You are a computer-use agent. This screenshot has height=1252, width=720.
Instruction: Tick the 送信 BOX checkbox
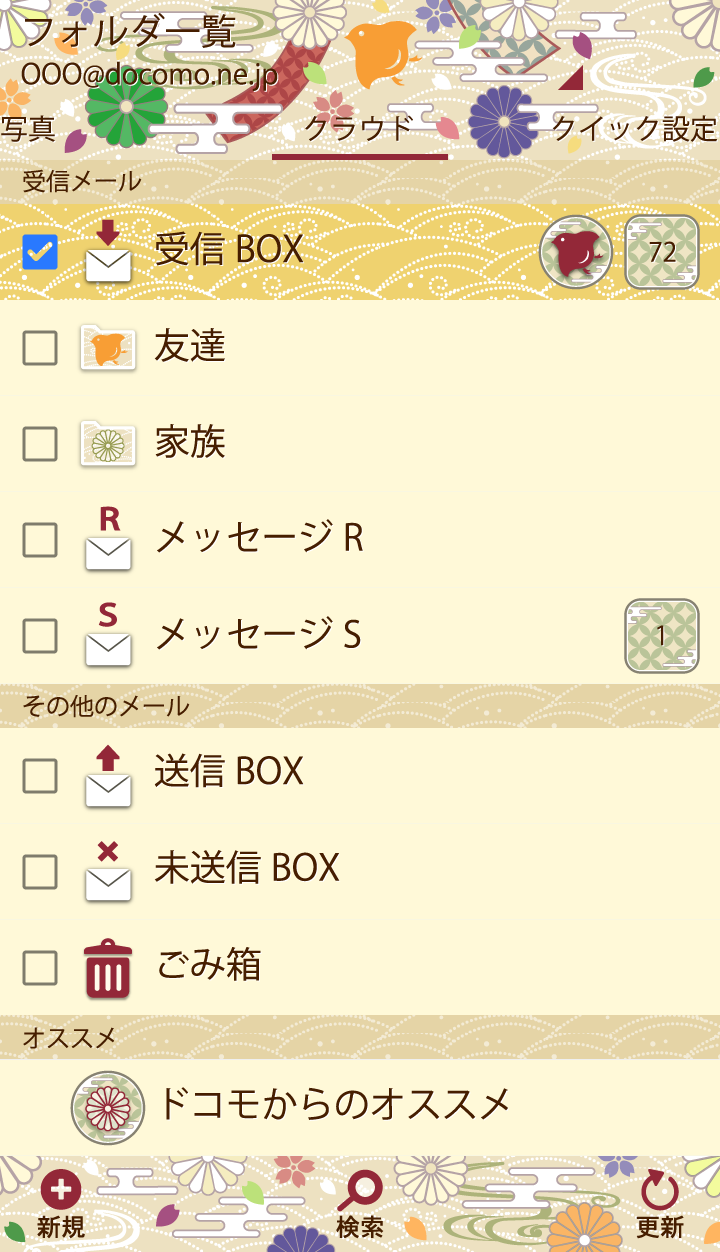point(40,775)
